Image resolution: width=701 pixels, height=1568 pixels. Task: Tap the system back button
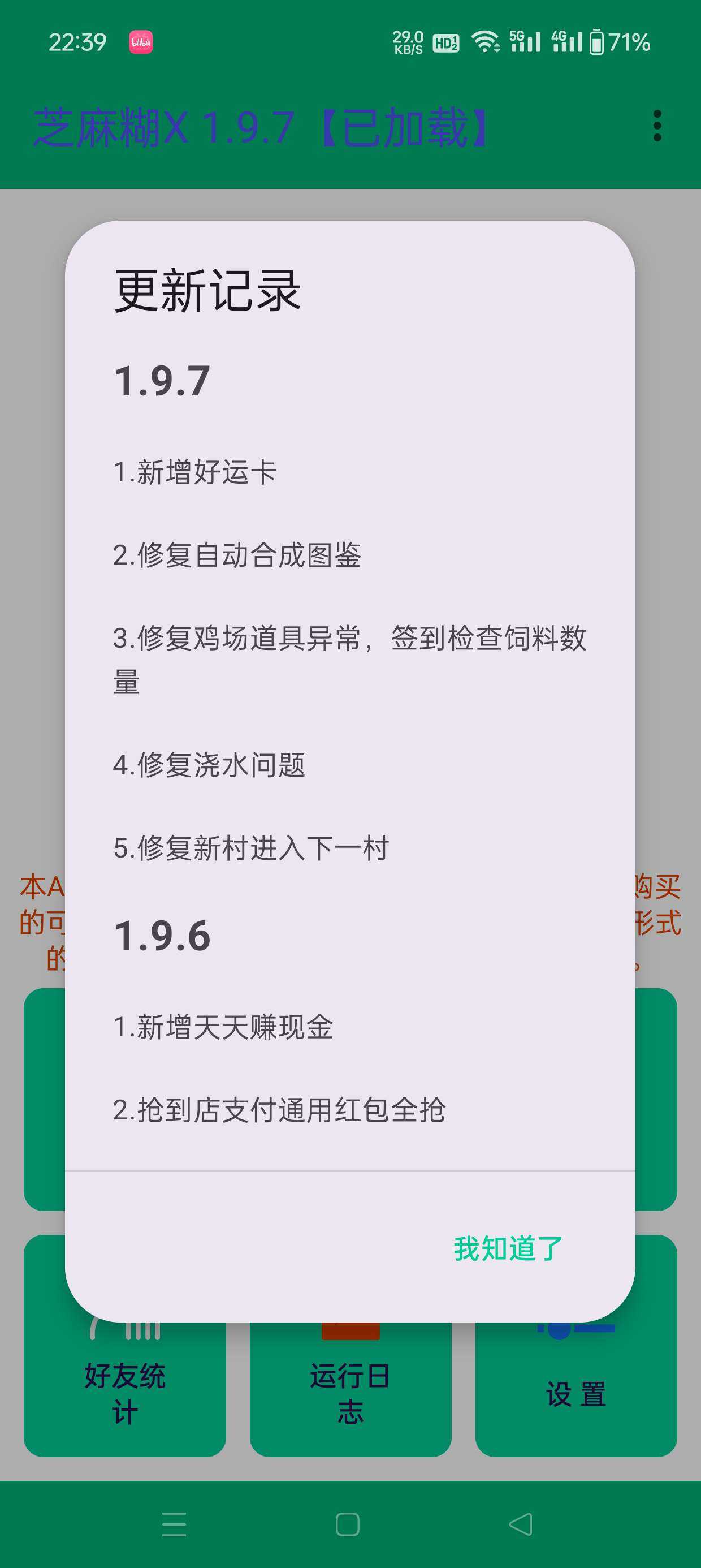coord(521,1524)
